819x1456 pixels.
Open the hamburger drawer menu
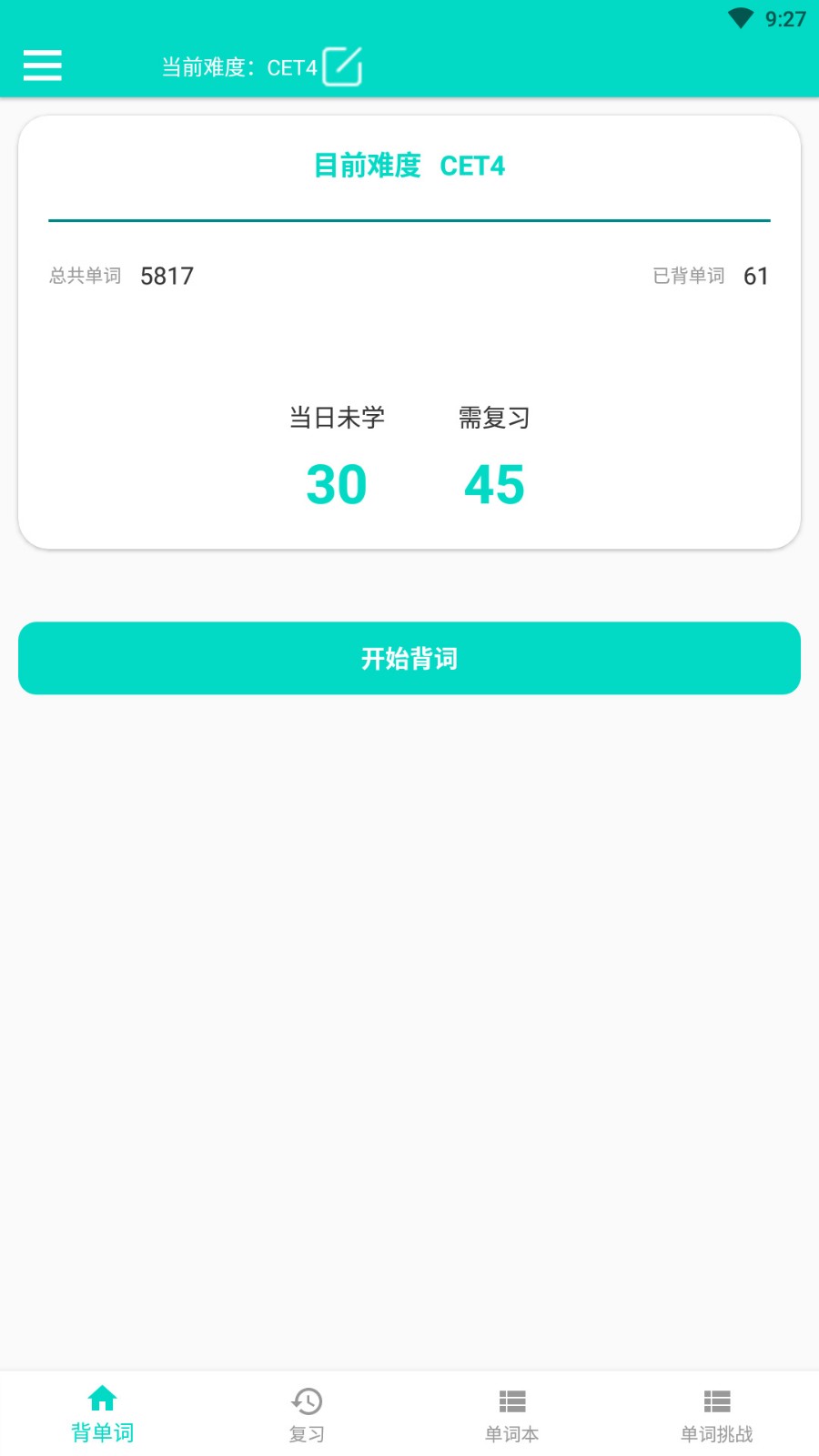43,66
